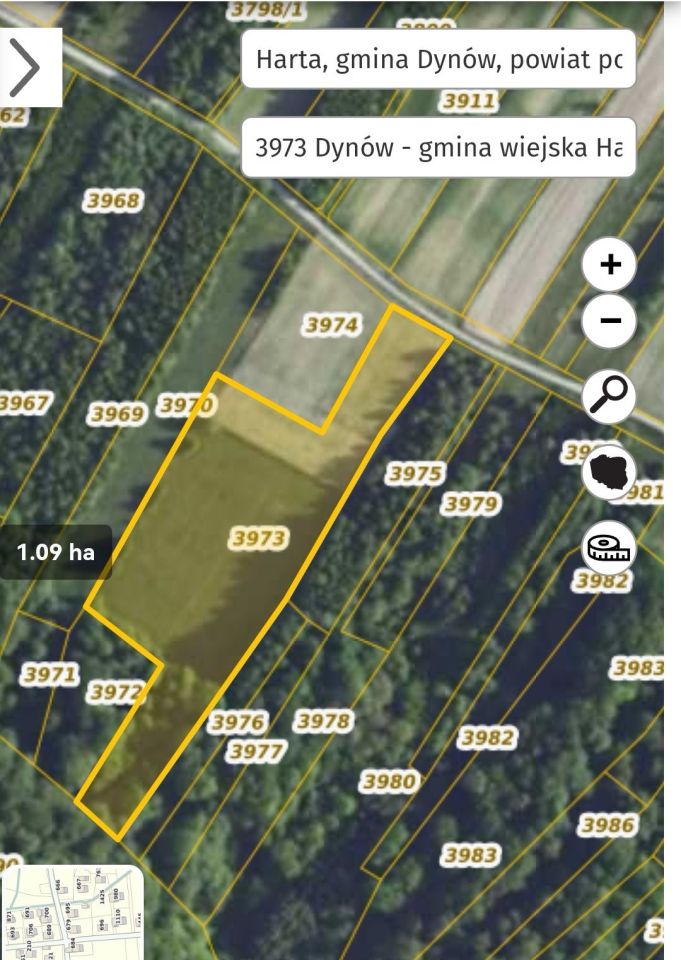Zoom in with the plus button
Screen dimensions: 681x960
(609, 265)
